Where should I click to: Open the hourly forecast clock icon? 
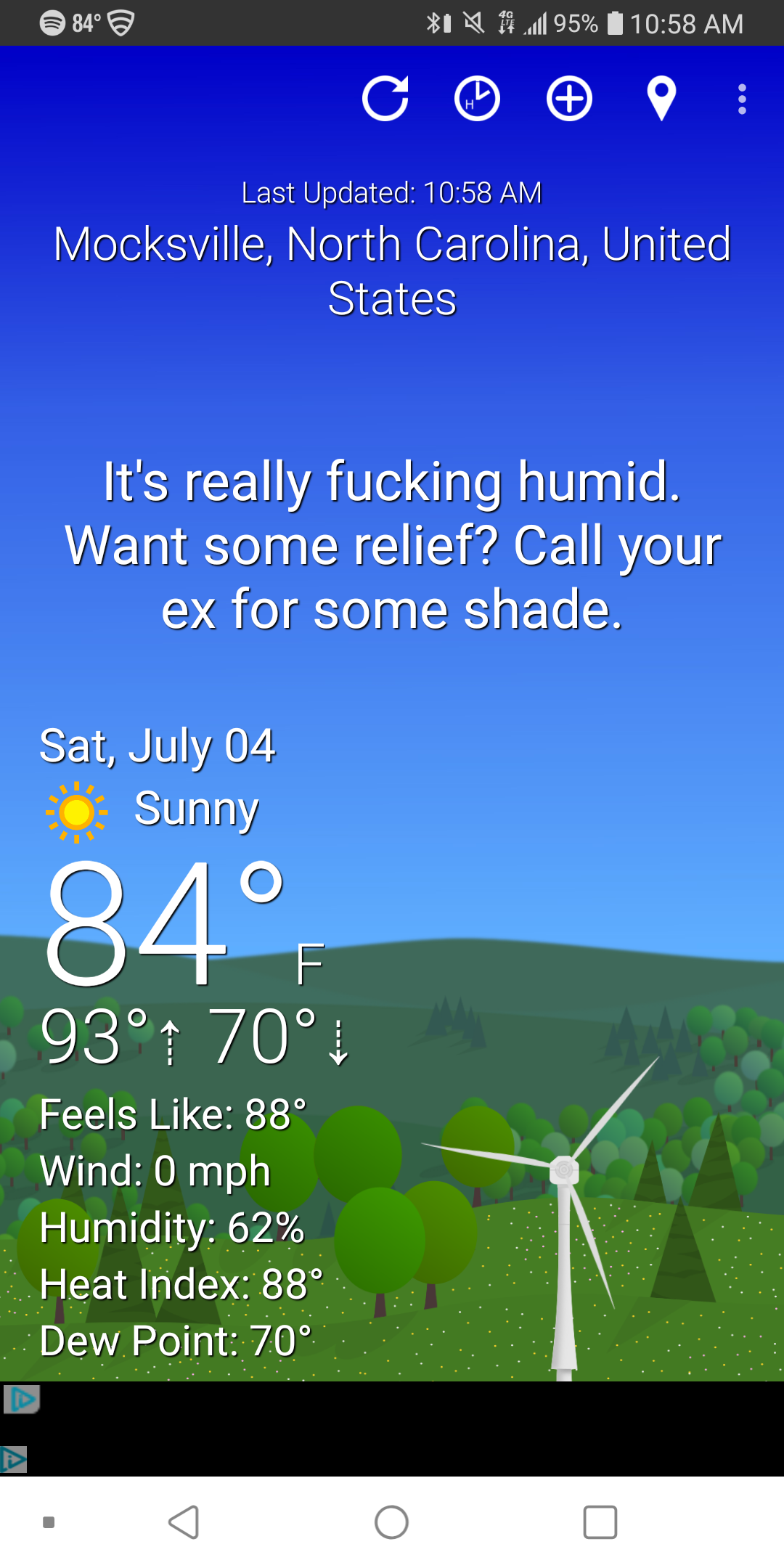pyautogui.click(x=477, y=99)
